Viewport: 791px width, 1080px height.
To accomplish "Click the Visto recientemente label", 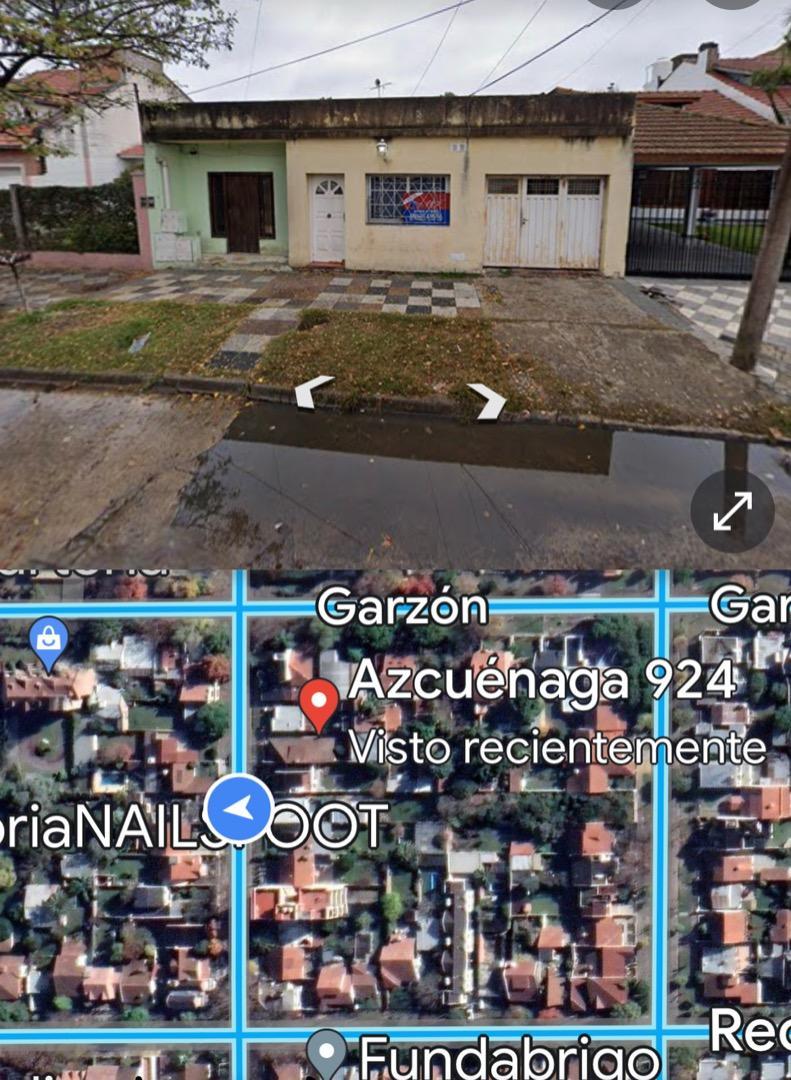I will pos(560,744).
